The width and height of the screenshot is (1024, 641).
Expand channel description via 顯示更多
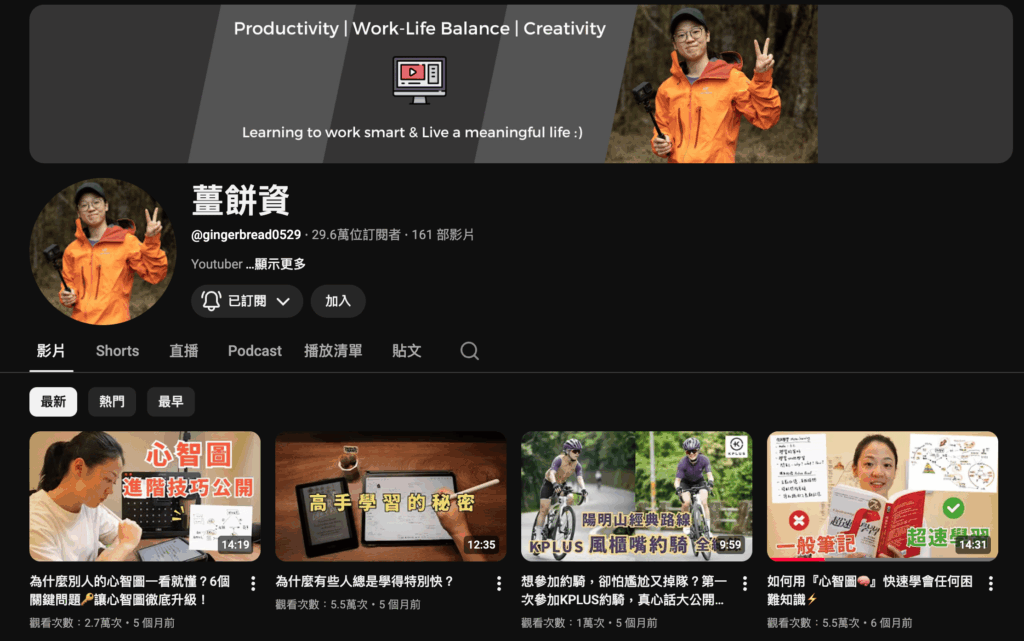280,264
